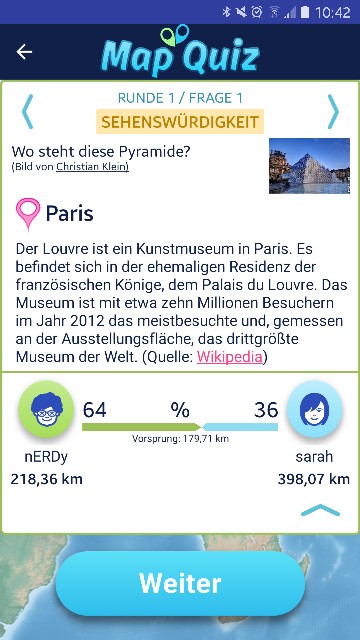This screenshot has width=360, height=640.
Task: Go to the next question
Action: (333, 112)
